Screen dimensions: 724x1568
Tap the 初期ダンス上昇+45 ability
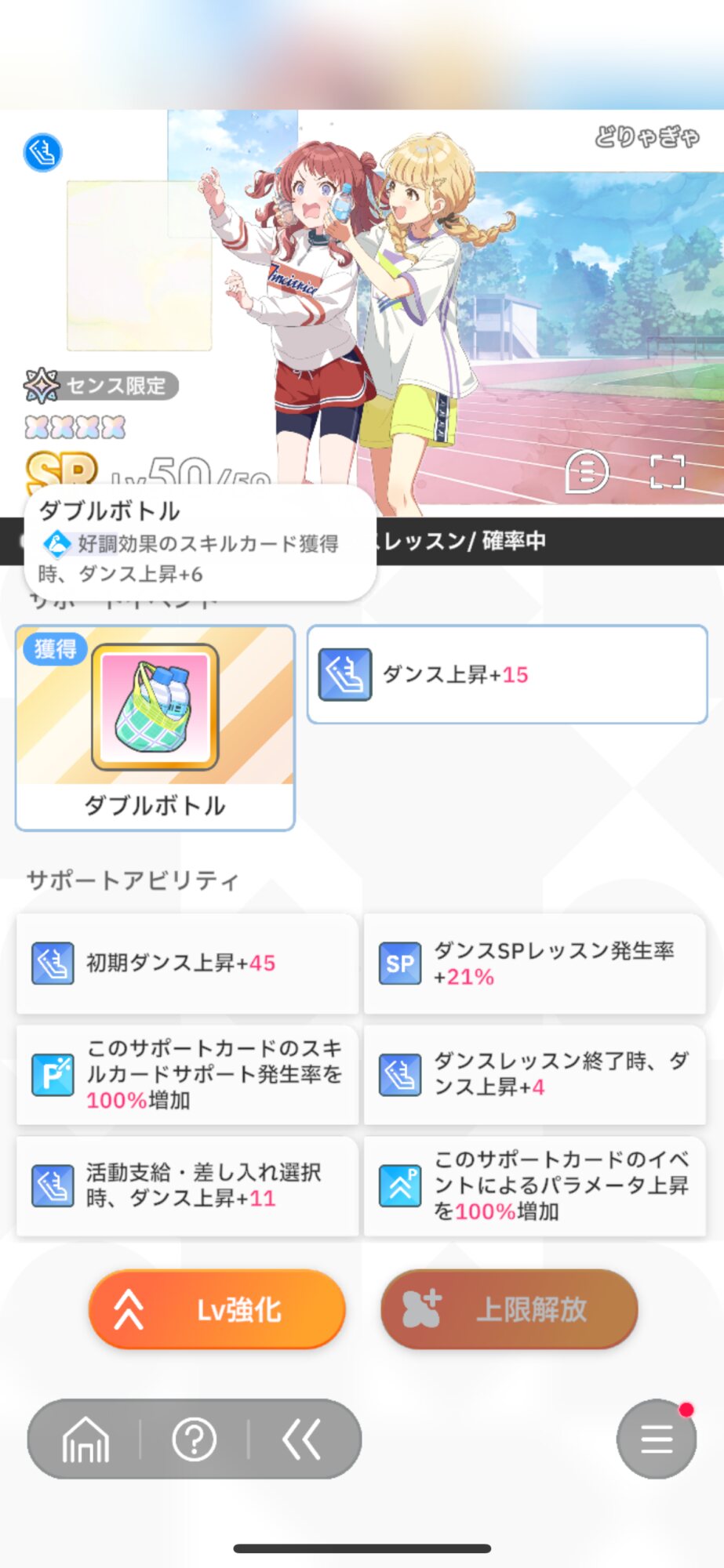click(187, 964)
